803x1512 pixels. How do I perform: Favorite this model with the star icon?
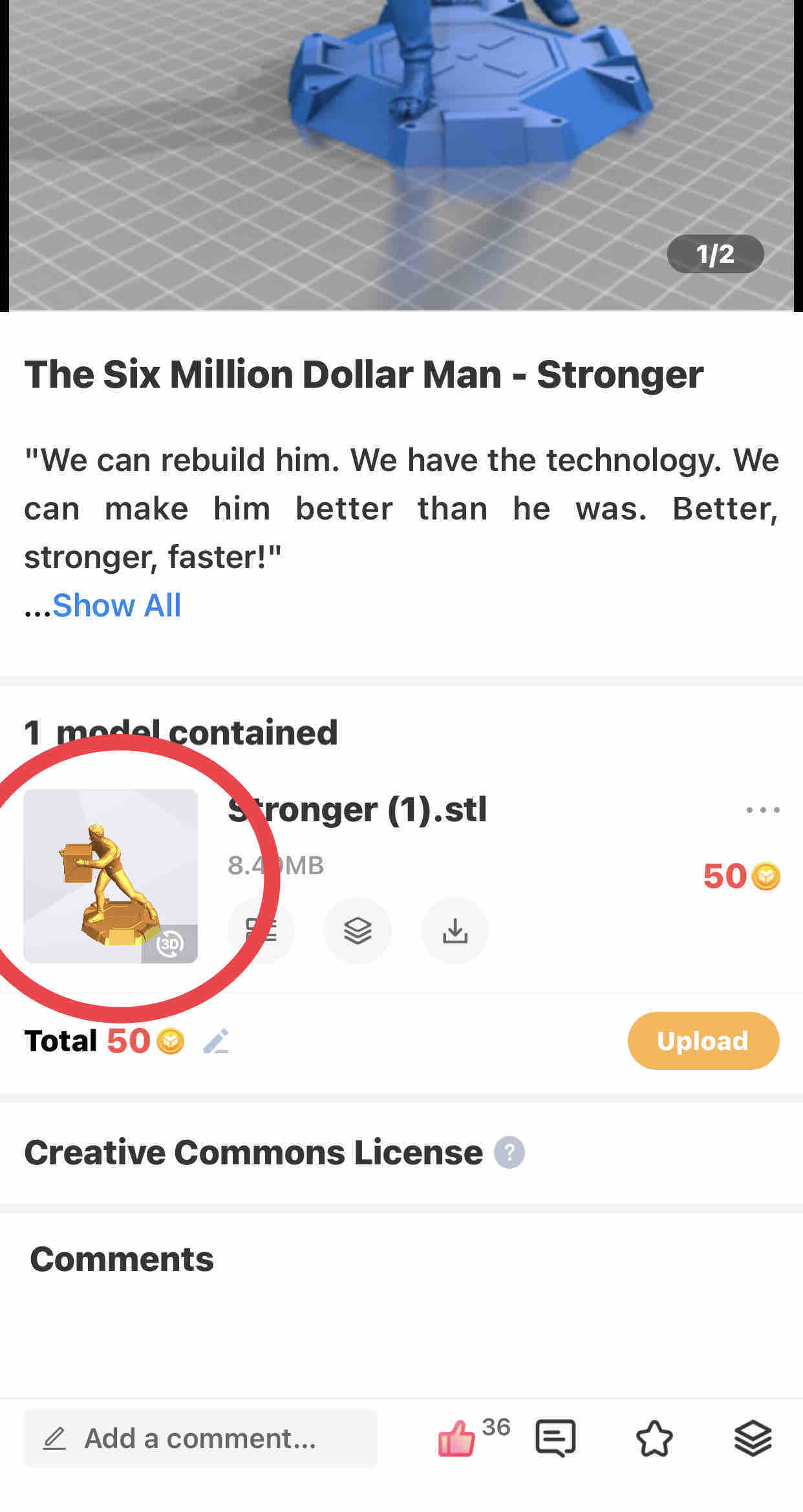point(654,1438)
